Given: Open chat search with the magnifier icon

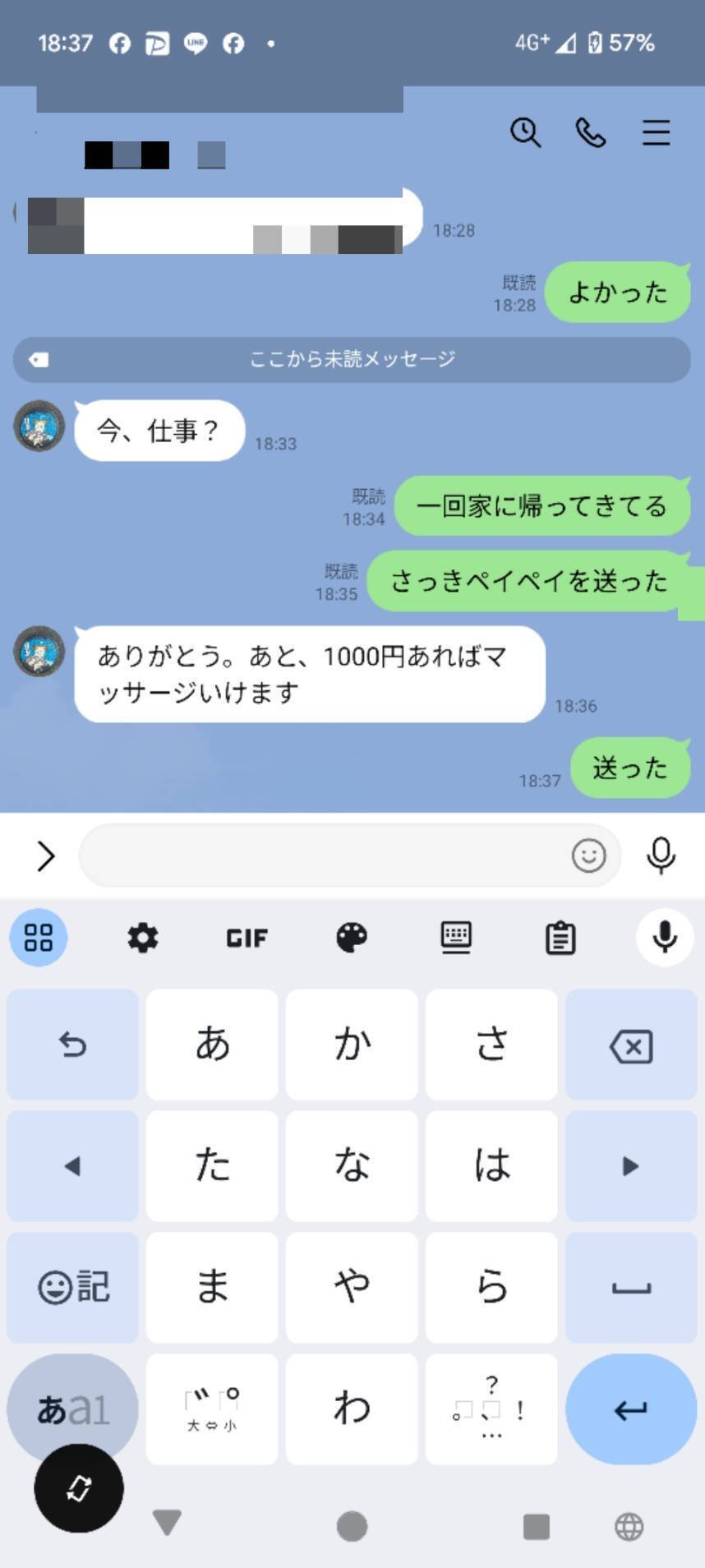Looking at the screenshot, I should [526, 133].
